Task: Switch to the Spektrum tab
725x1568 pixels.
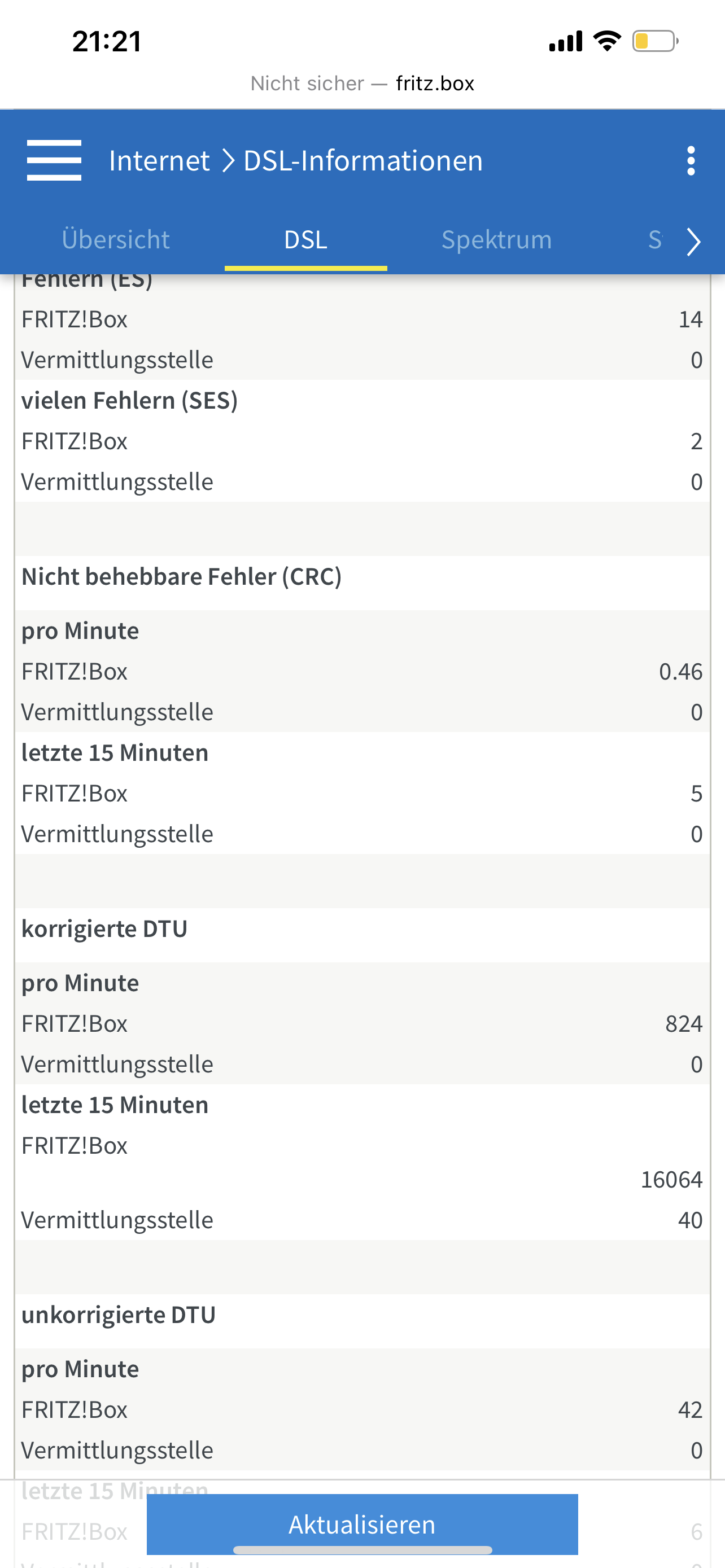Action: (x=496, y=240)
